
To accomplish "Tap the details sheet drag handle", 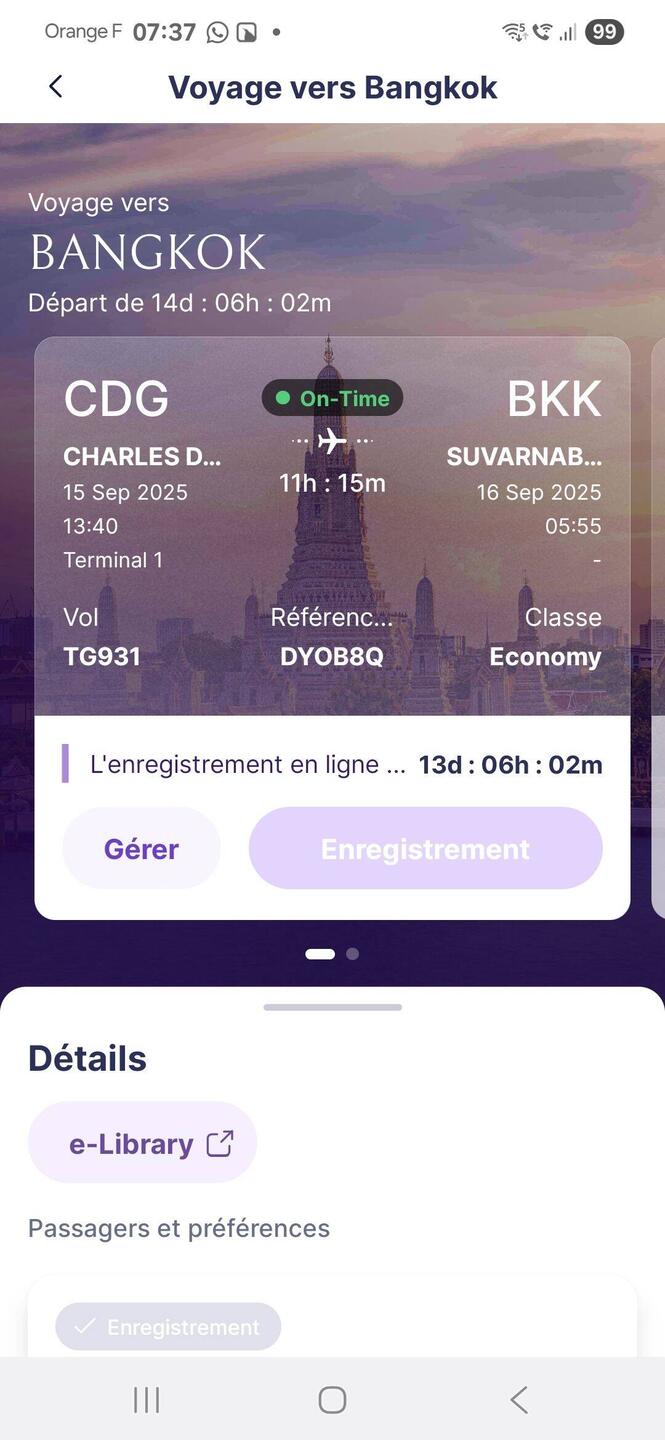I will click(x=332, y=1007).
